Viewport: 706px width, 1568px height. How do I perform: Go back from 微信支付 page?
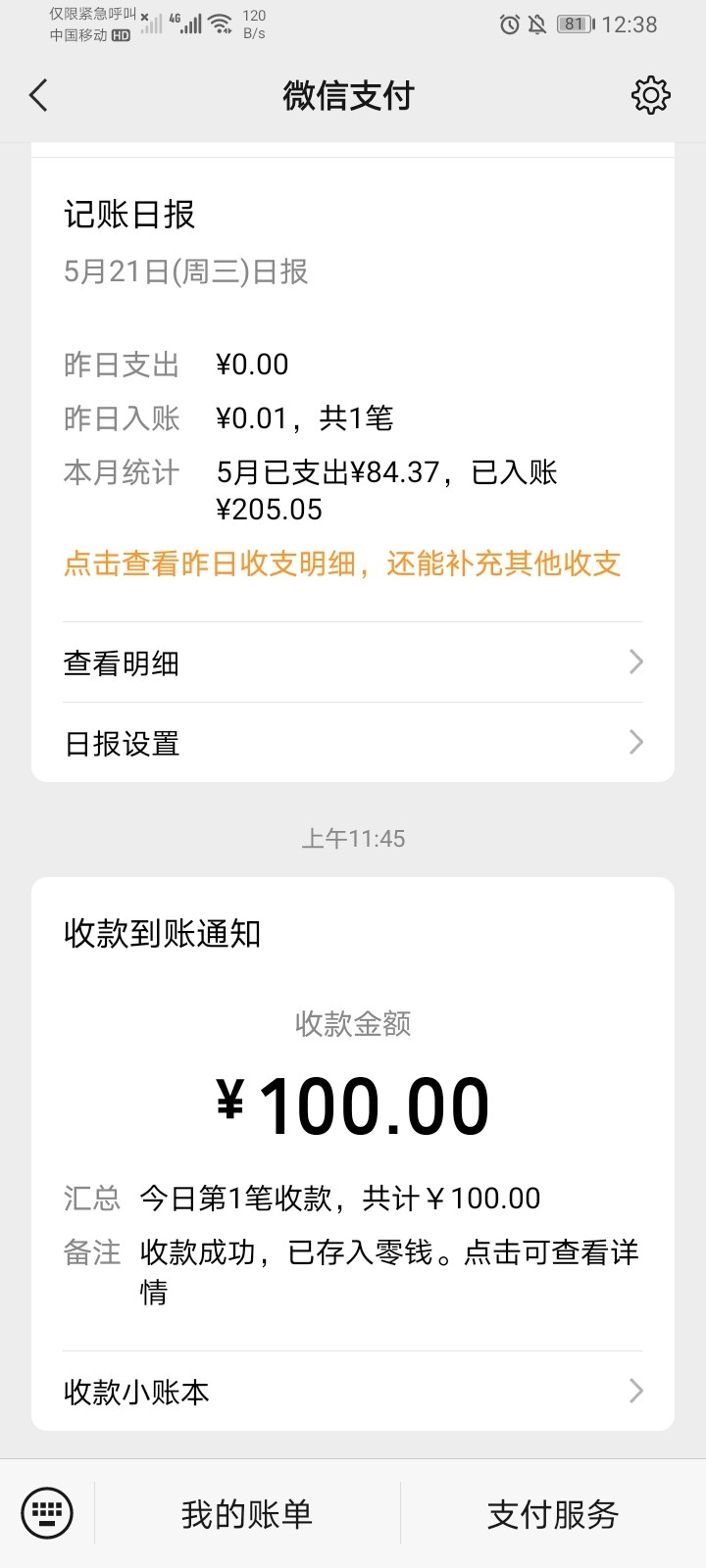39,96
